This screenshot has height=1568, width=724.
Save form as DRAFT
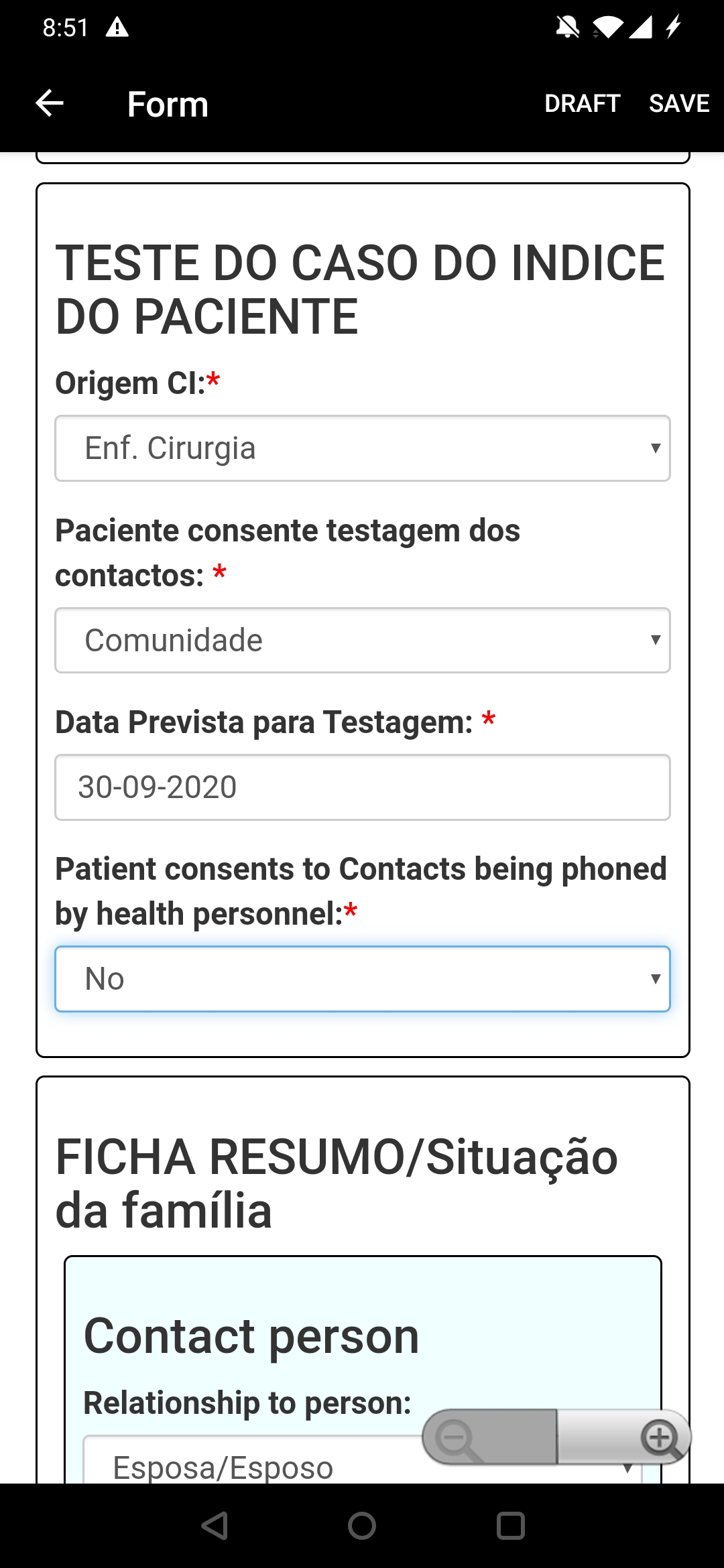pyautogui.click(x=582, y=103)
